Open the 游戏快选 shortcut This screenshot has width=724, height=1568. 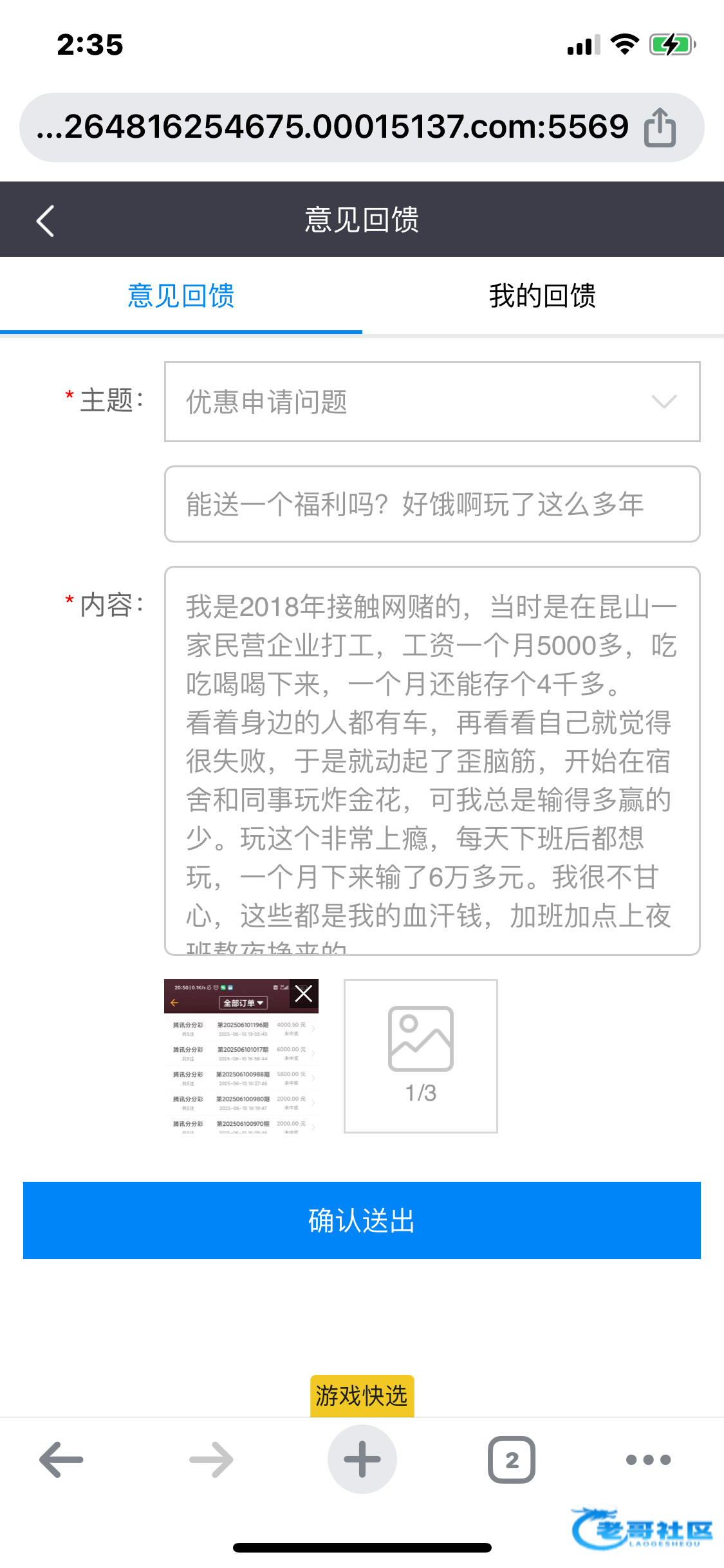(x=362, y=1396)
